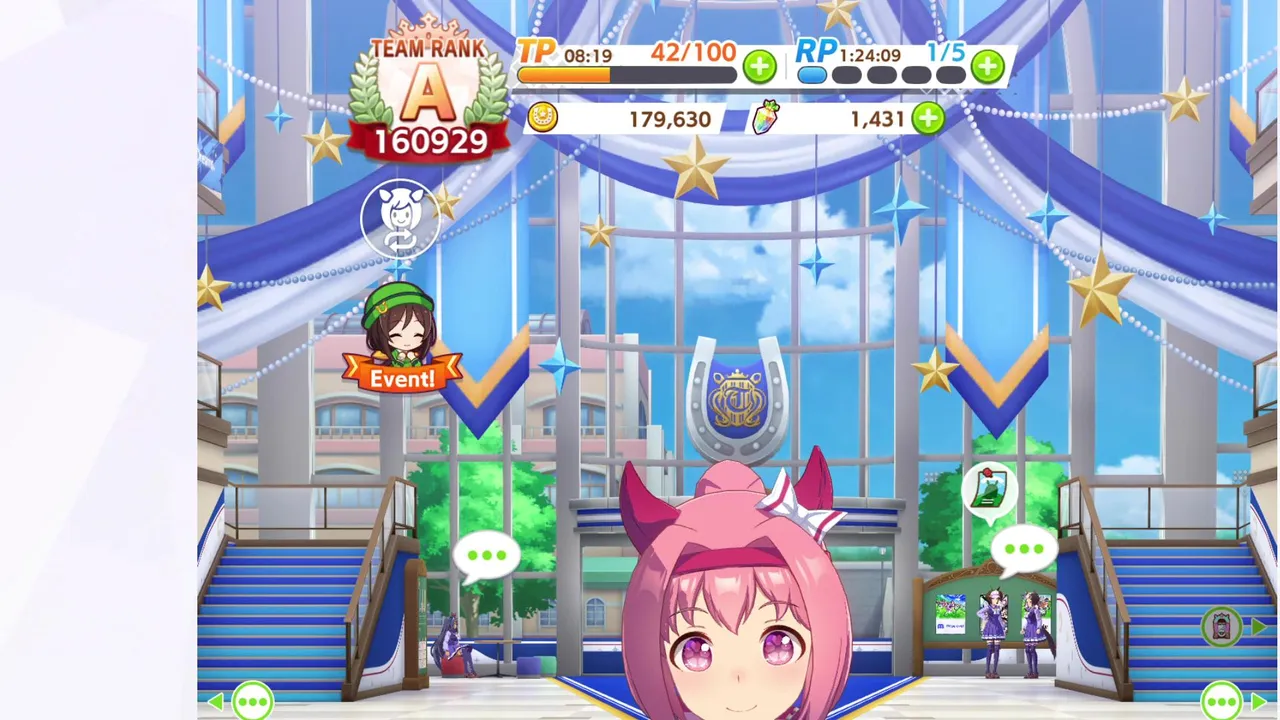Add more carrot jewels with plus

928,119
